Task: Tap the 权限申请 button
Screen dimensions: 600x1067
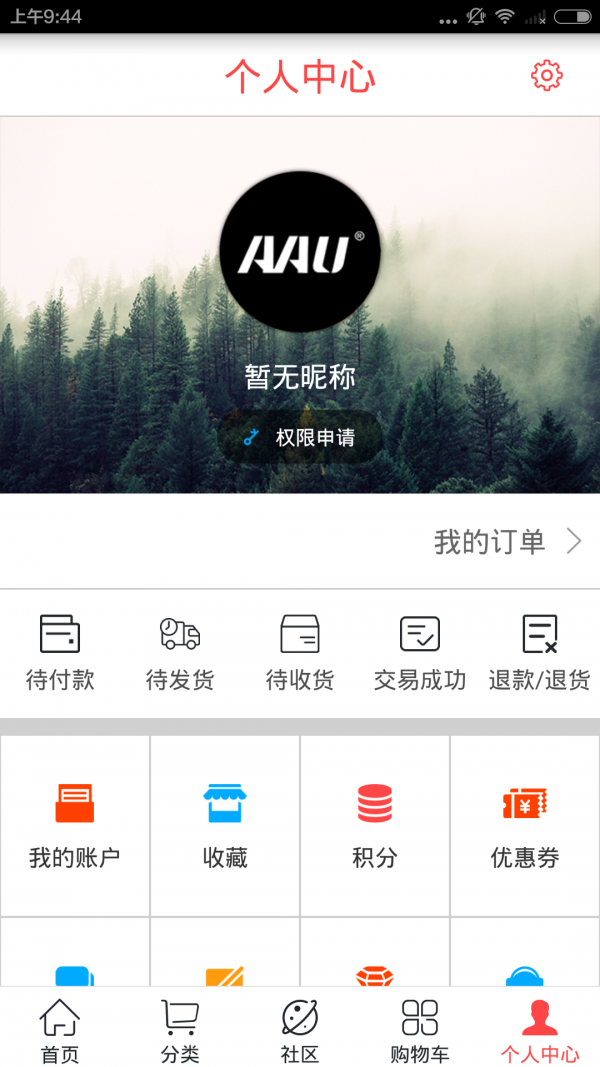Action: click(300, 437)
